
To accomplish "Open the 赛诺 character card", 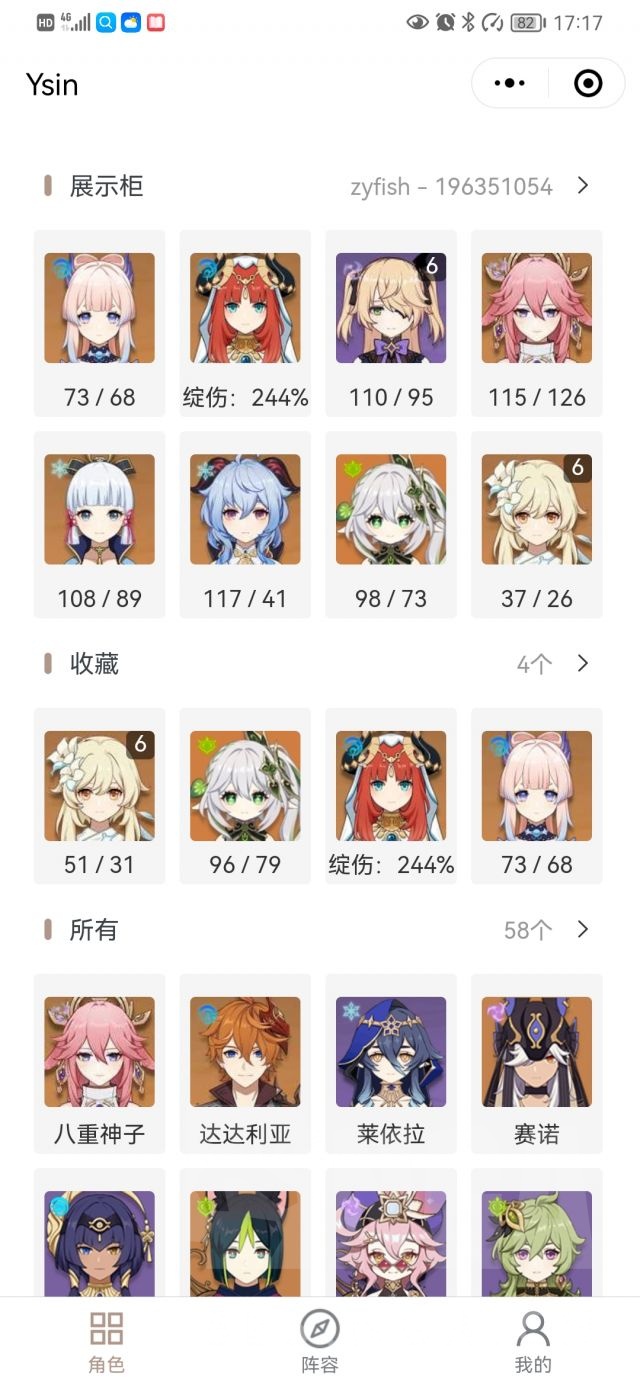I will [x=537, y=1063].
